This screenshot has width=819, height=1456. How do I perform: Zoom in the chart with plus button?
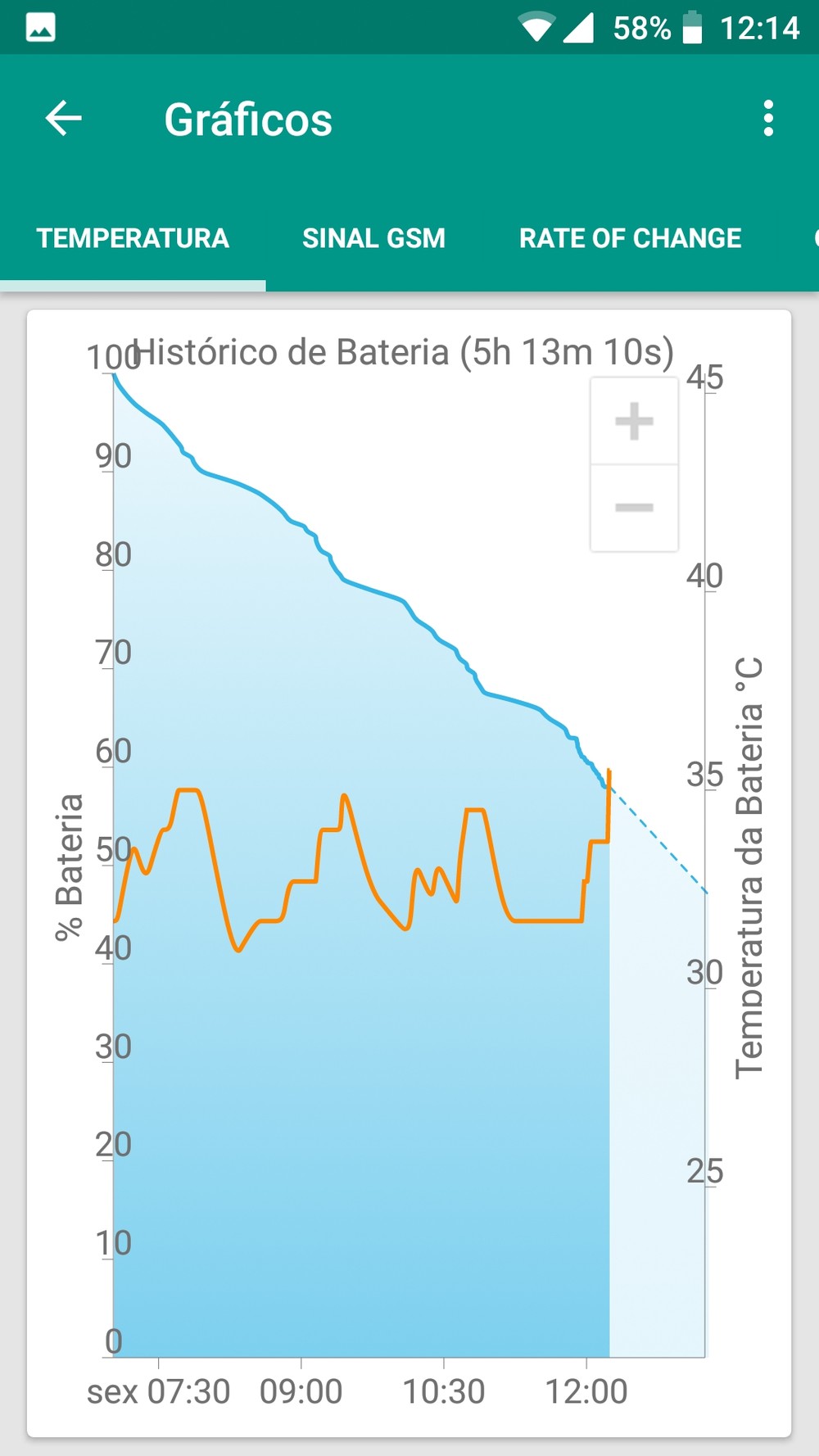(x=634, y=421)
